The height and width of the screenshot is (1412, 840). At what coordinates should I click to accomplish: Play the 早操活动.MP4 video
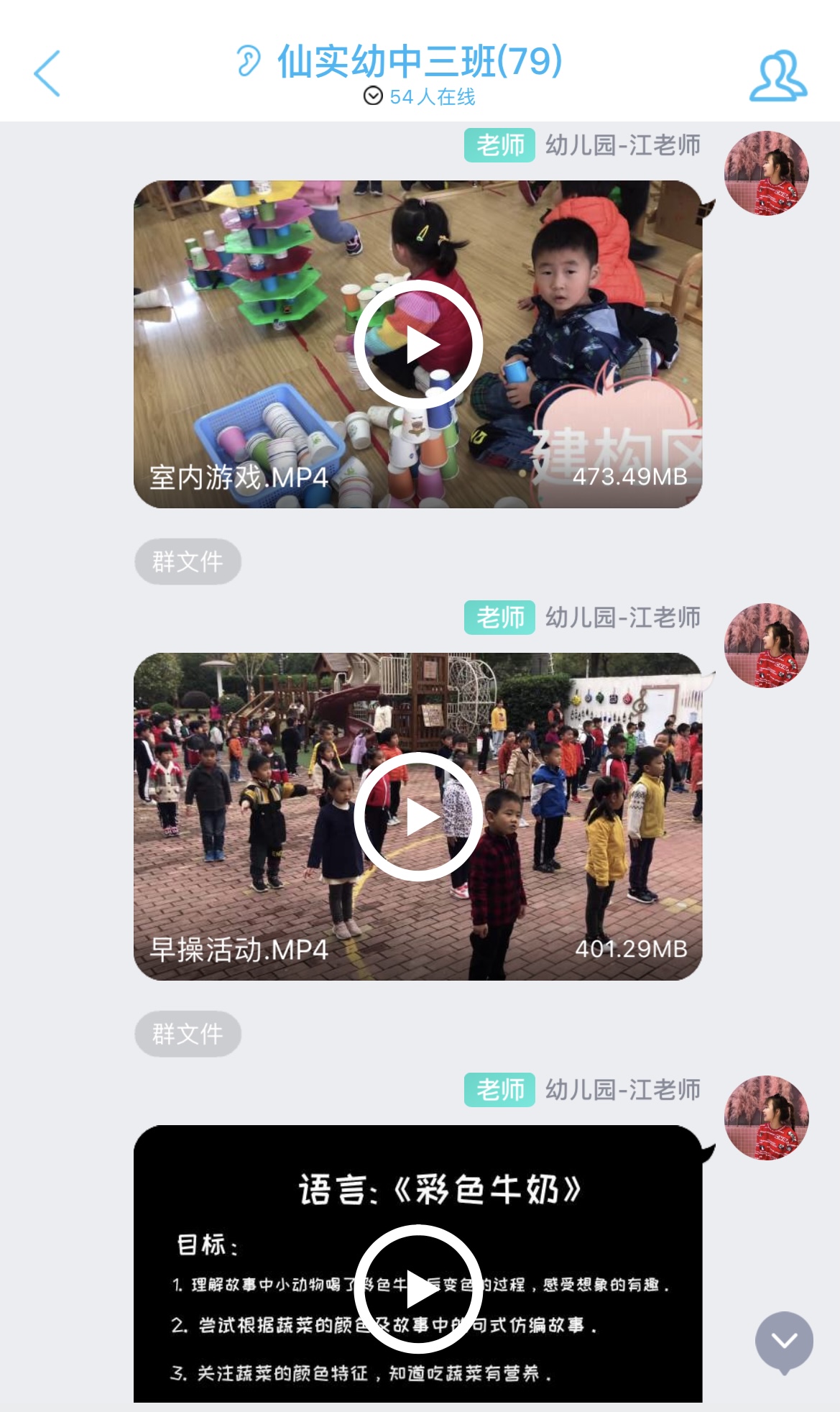(418, 817)
